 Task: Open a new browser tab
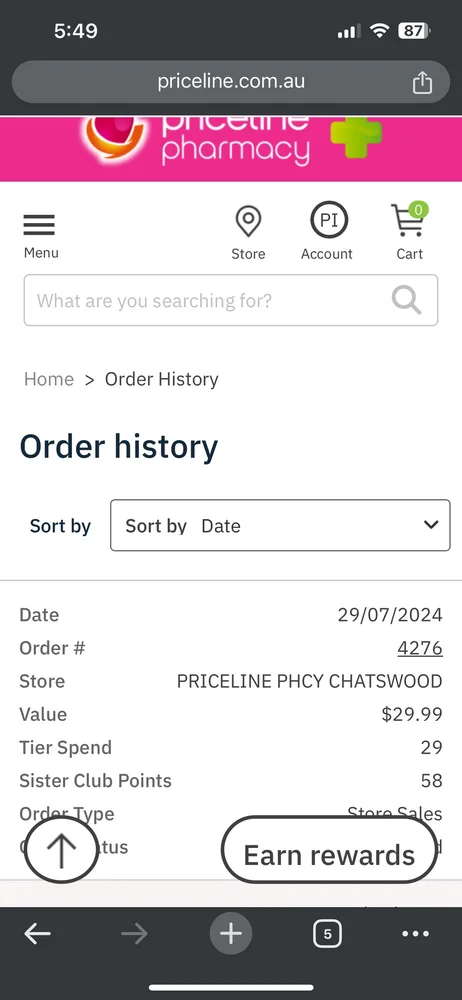(231, 934)
